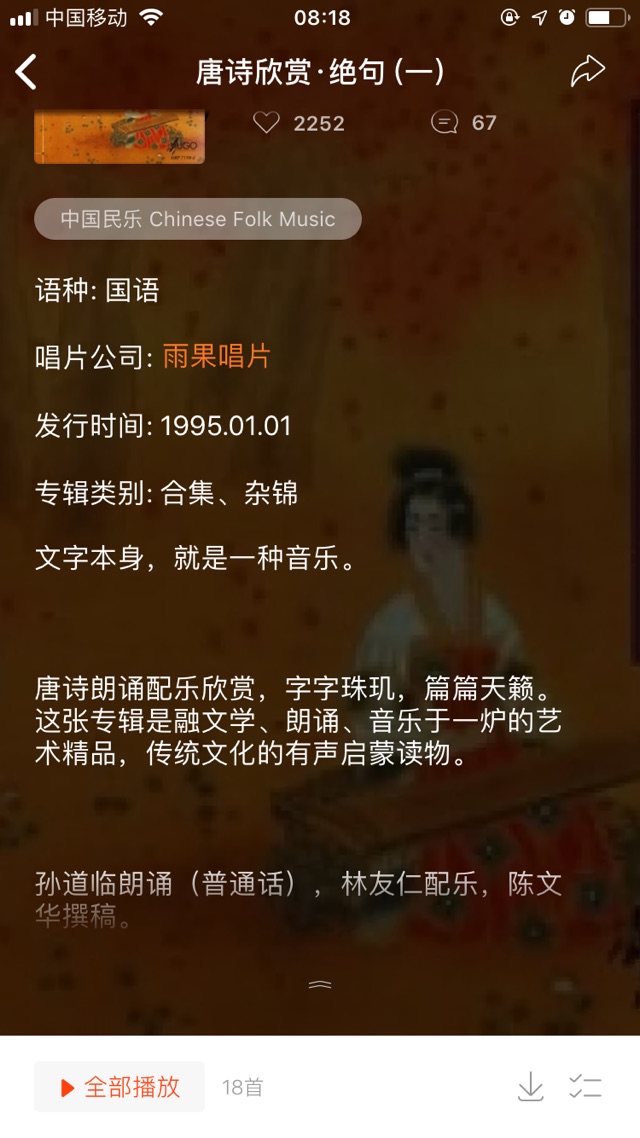Screen dimensions: 640x1138
Task: Go back using the top-left arrow
Action: pos(26,72)
